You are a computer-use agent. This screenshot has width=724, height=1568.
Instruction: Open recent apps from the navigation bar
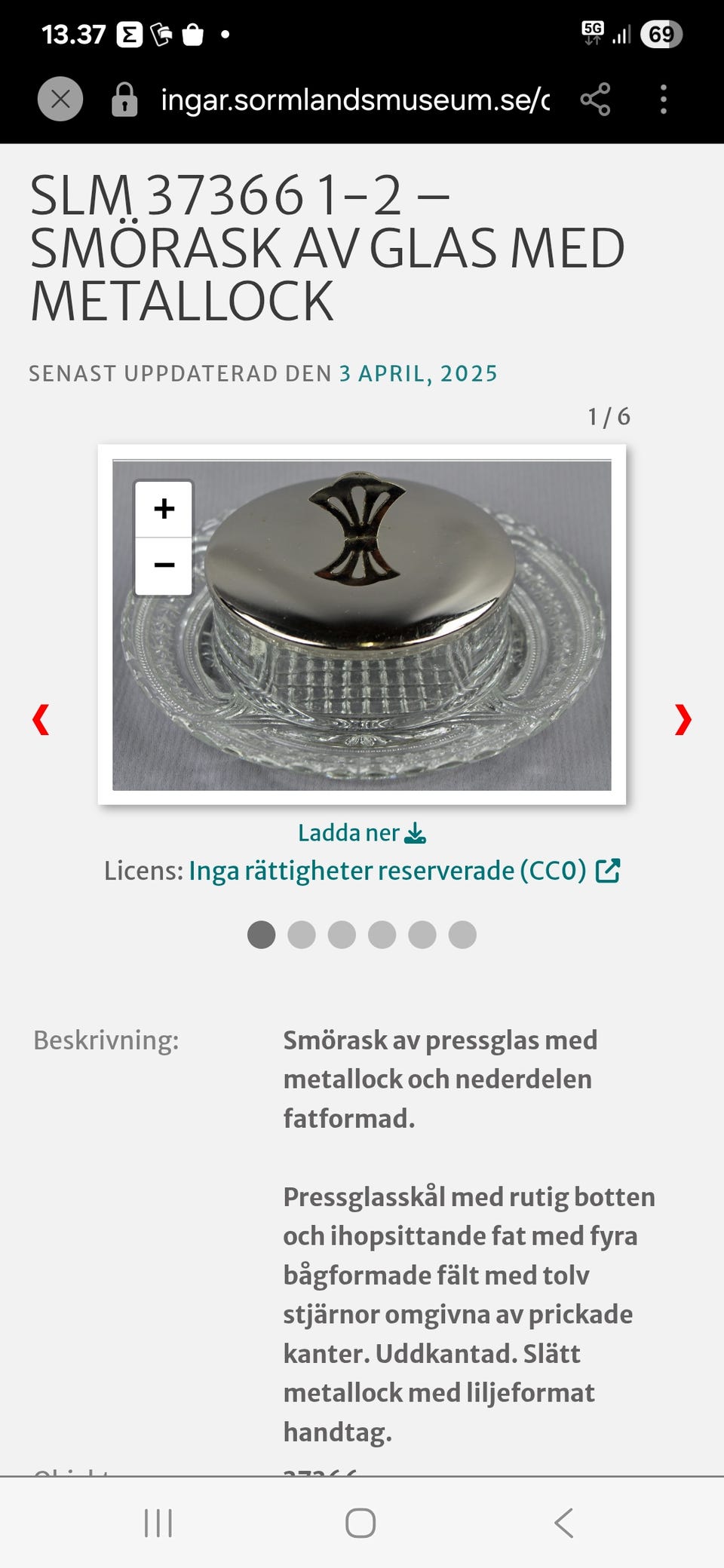click(161, 1522)
